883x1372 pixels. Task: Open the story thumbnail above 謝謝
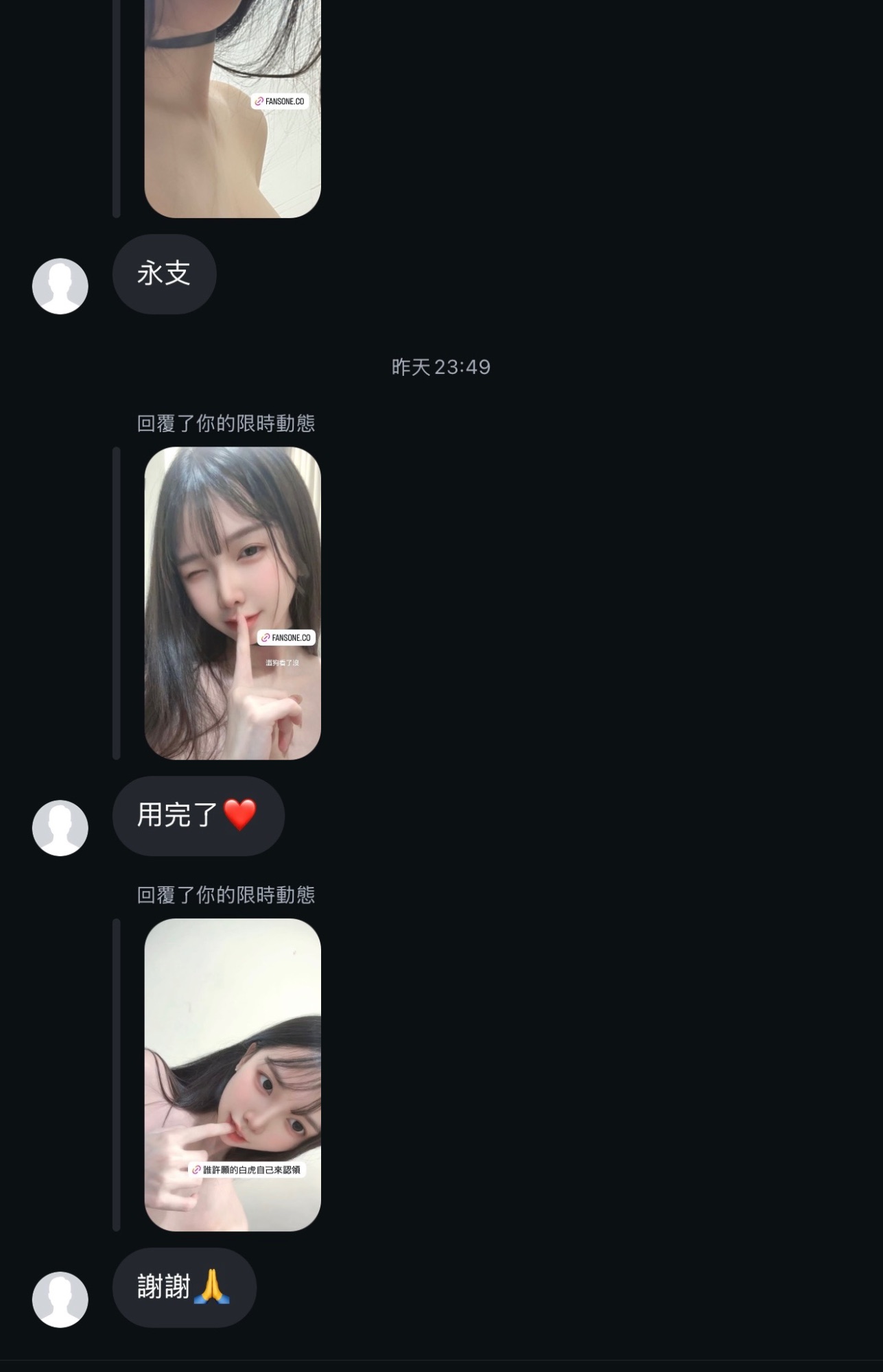(x=233, y=1074)
